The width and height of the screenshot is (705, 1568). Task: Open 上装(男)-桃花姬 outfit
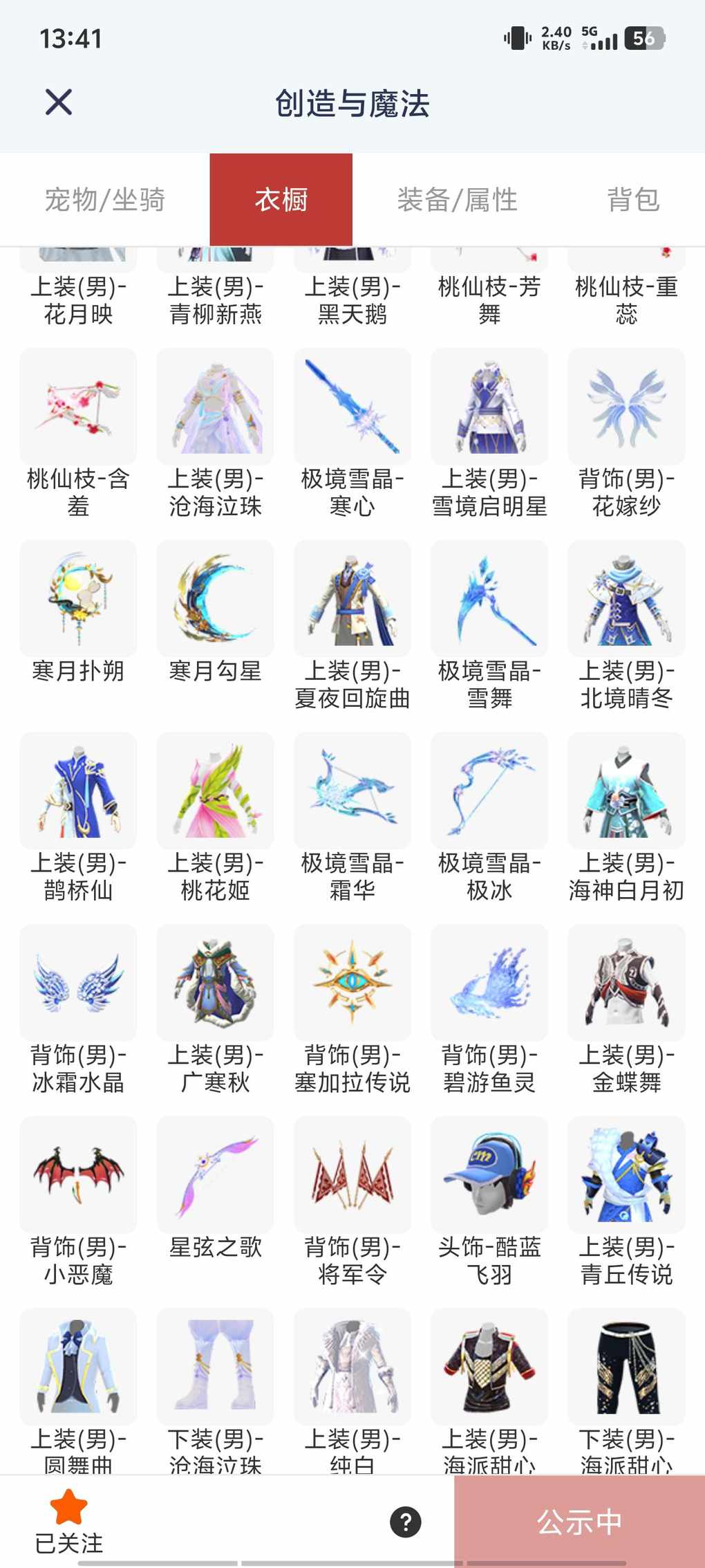click(x=216, y=791)
